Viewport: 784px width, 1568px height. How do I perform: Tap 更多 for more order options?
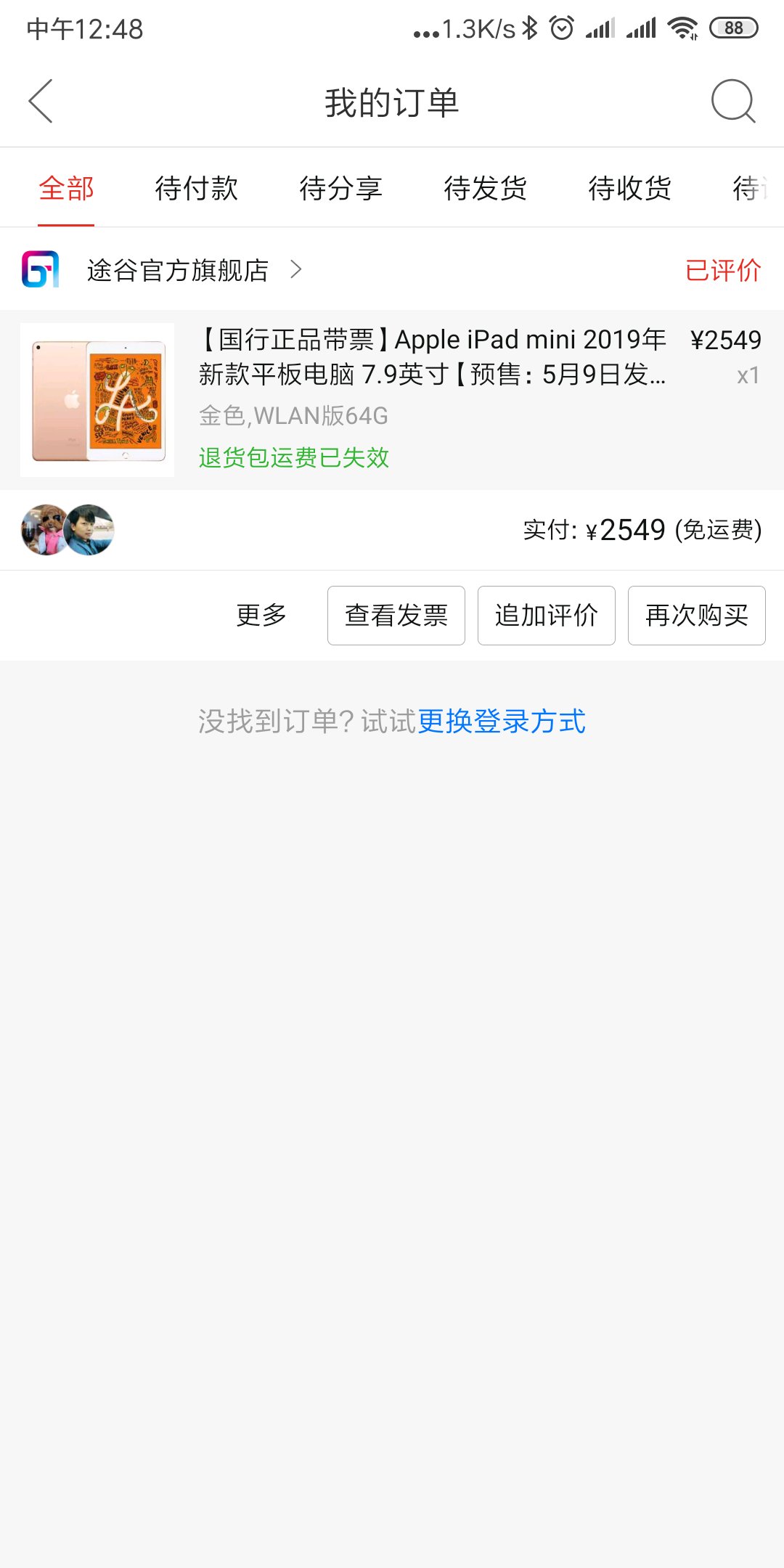tap(261, 616)
